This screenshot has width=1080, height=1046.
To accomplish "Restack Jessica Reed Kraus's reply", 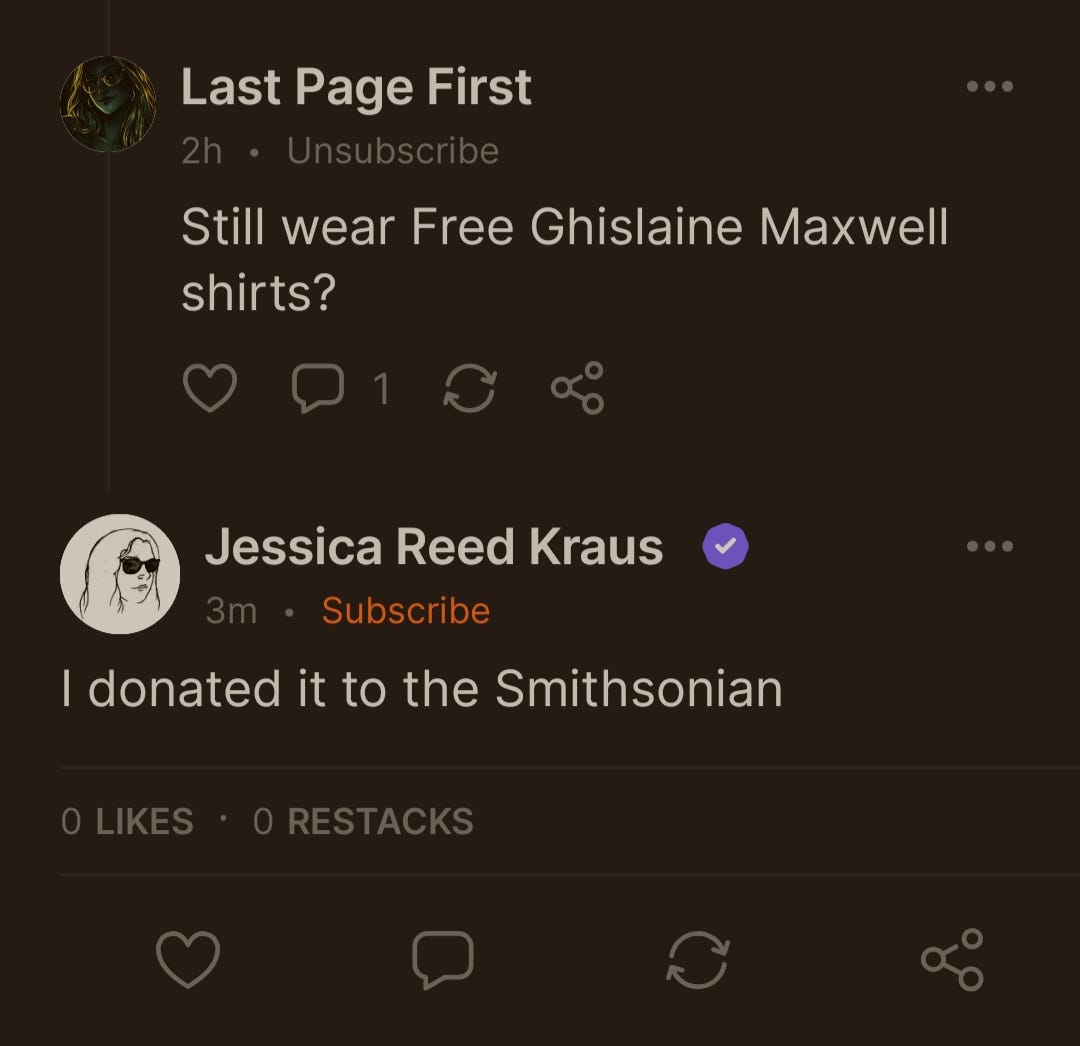I will tap(698, 960).
